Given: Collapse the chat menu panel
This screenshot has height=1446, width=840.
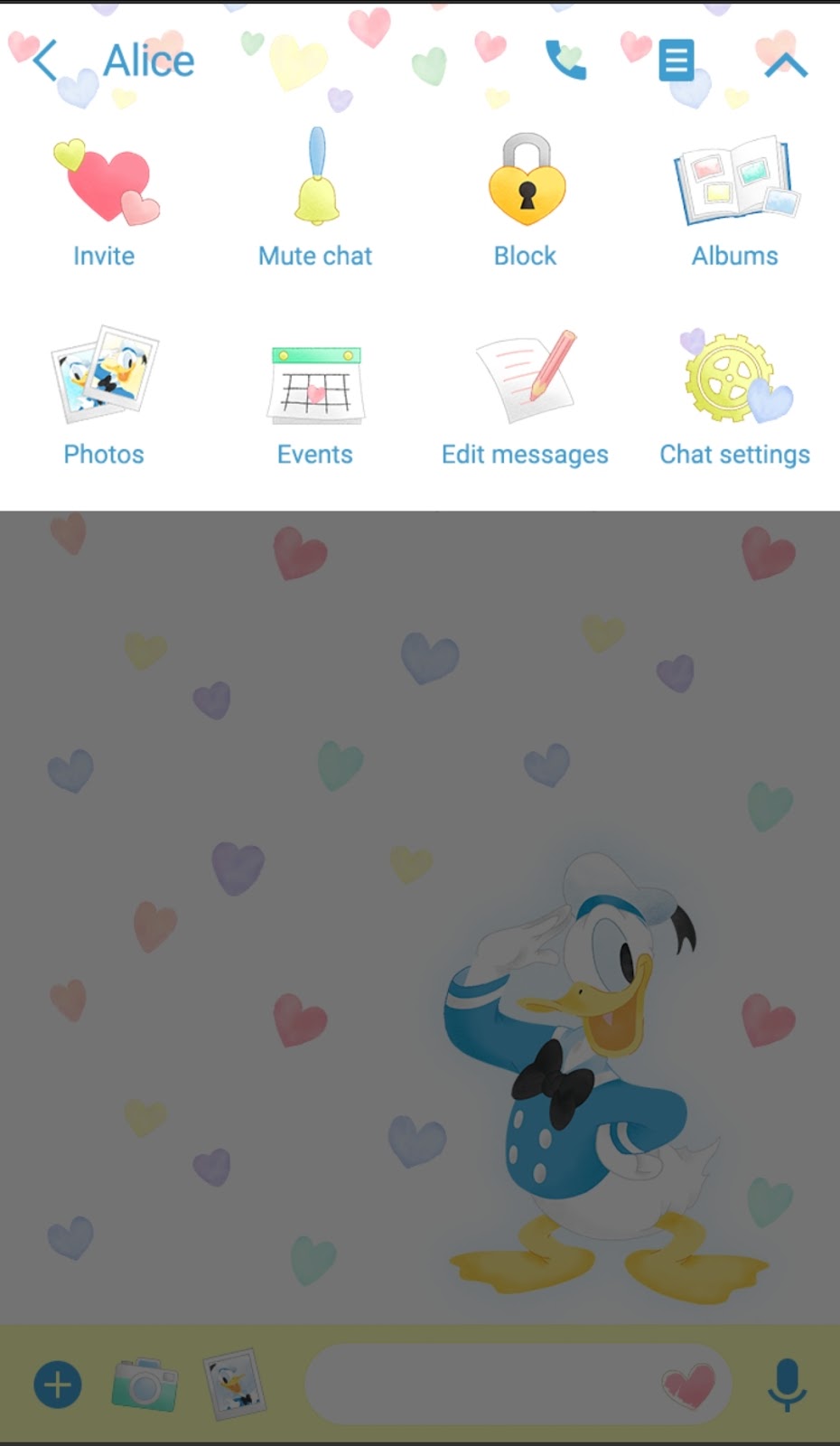Looking at the screenshot, I should (x=785, y=64).
